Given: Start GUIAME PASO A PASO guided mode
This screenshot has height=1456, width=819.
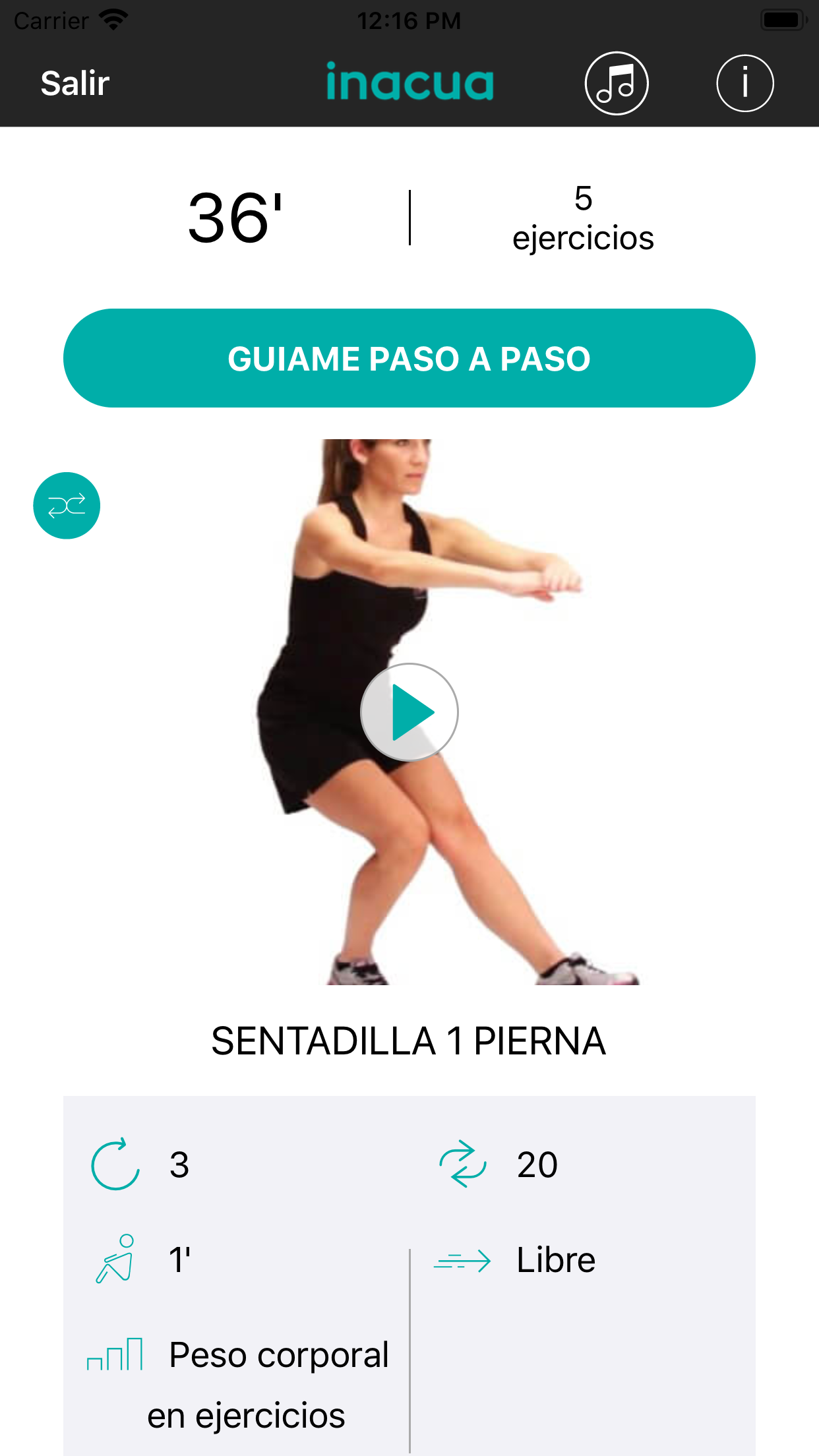Looking at the screenshot, I should click(x=409, y=358).
